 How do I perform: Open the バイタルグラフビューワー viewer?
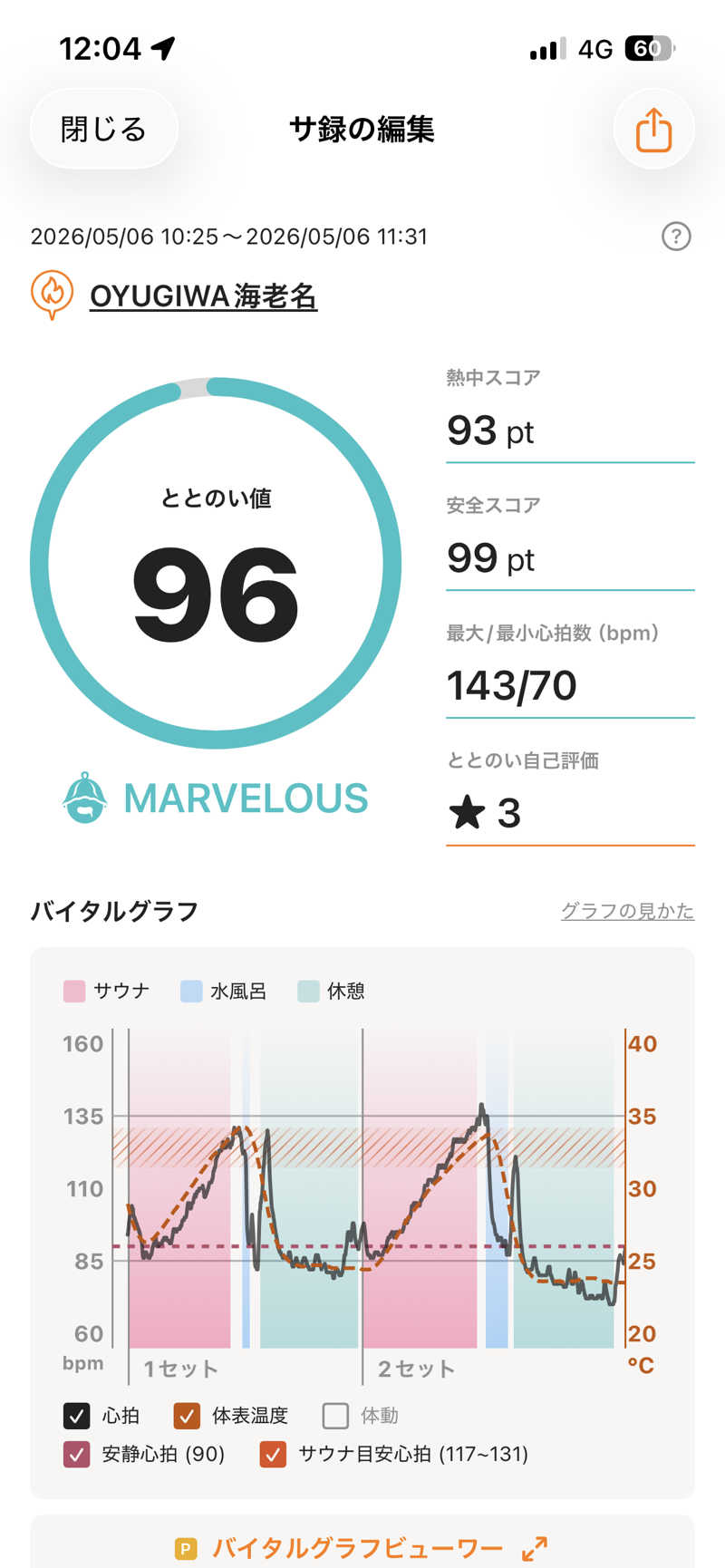click(x=362, y=1547)
